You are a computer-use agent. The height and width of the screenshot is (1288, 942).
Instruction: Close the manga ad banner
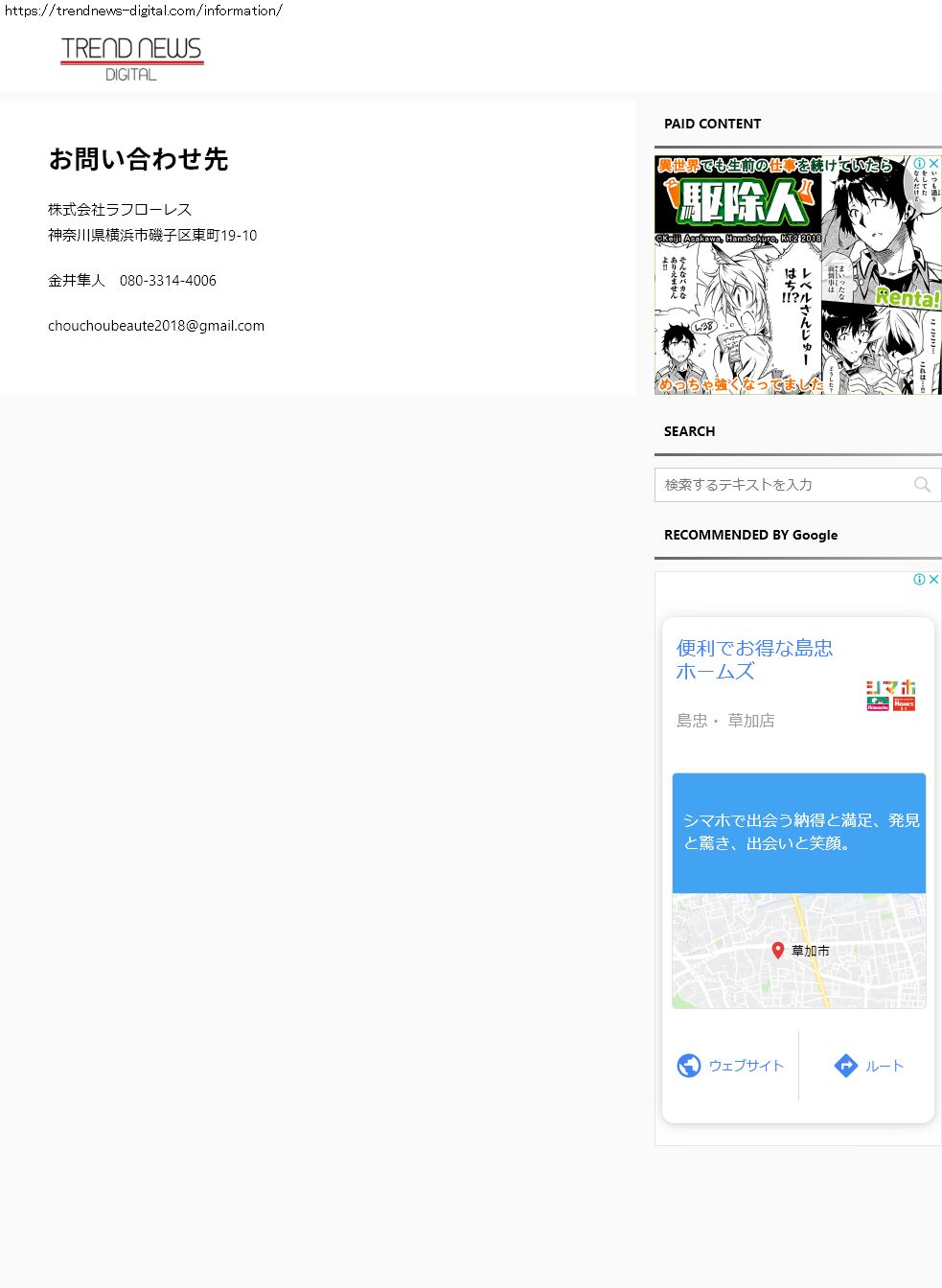click(x=933, y=164)
